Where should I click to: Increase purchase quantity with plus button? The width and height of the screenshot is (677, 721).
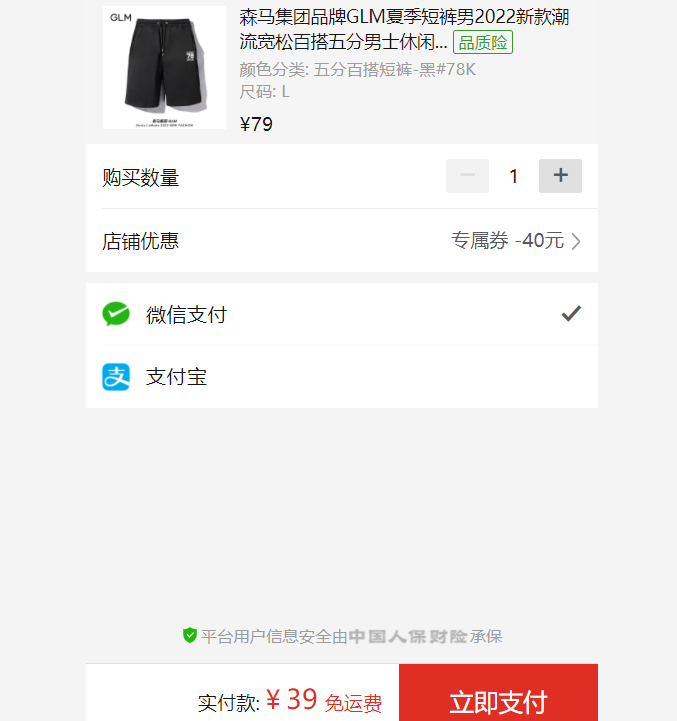pos(560,176)
